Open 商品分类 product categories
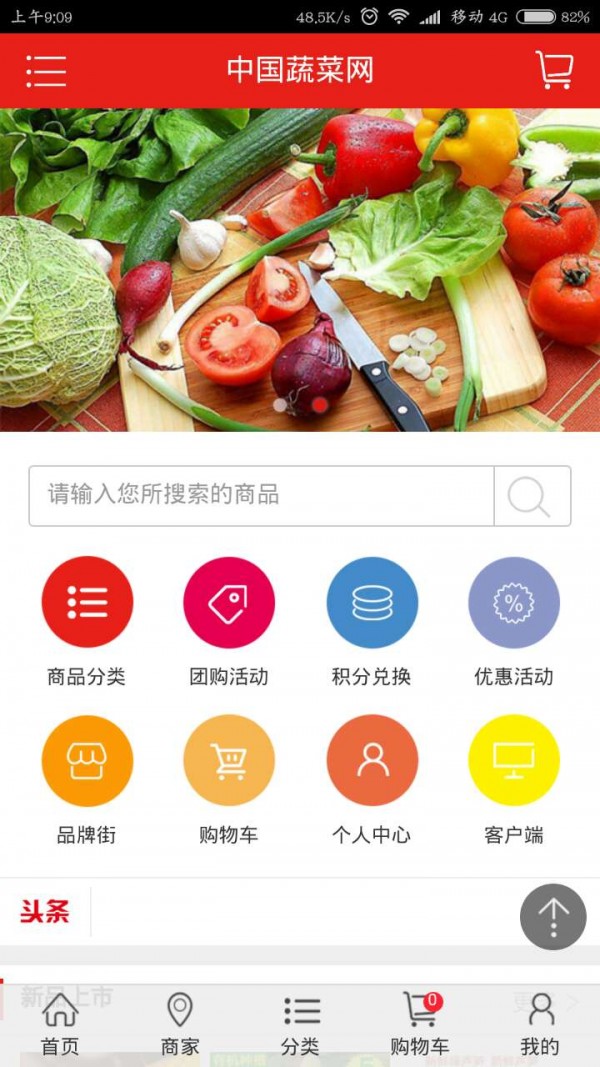600x1067 pixels. click(x=87, y=603)
